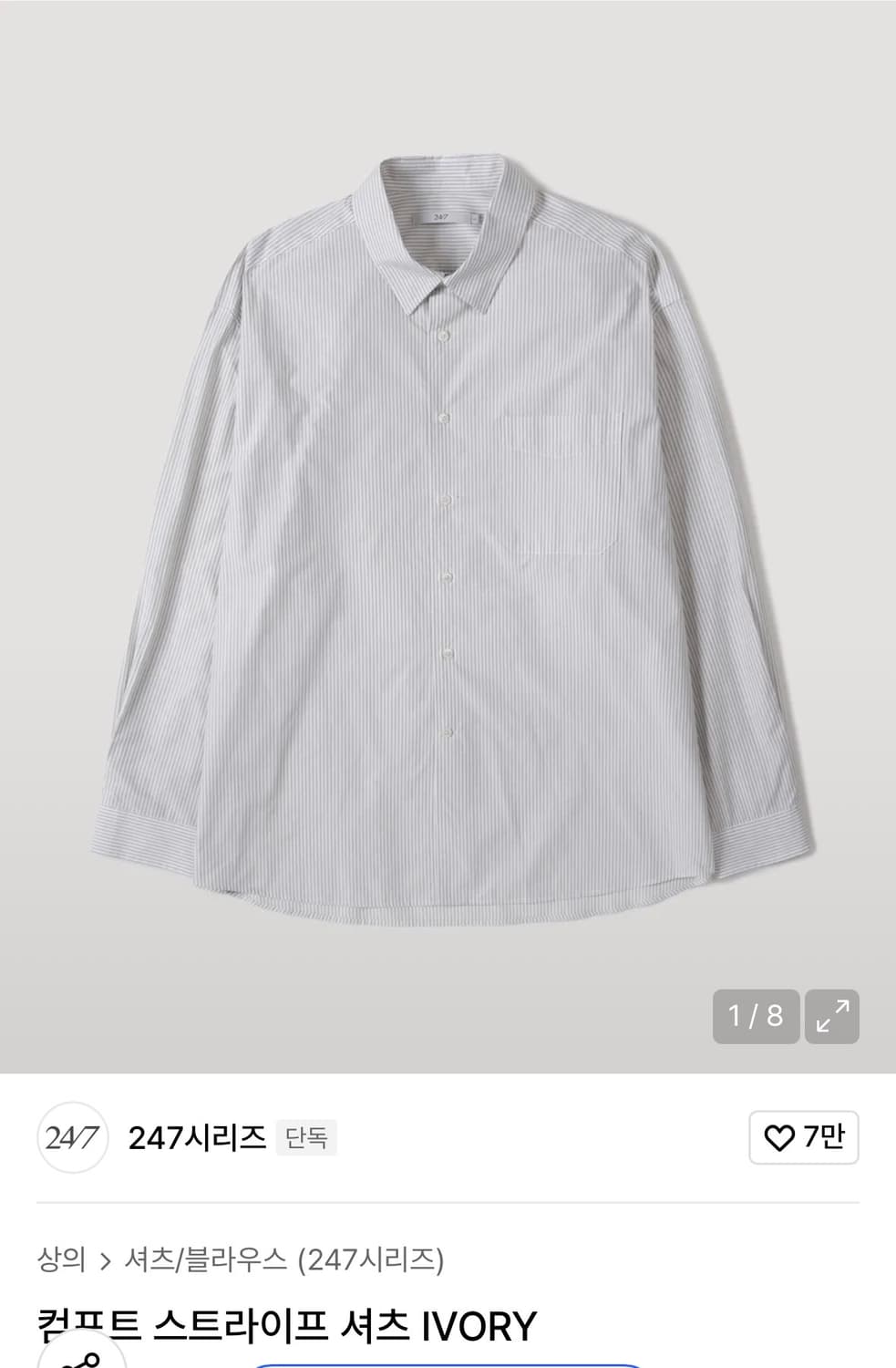Expand the product image to fullscreen
The image size is (896, 1368).
(x=832, y=1016)
